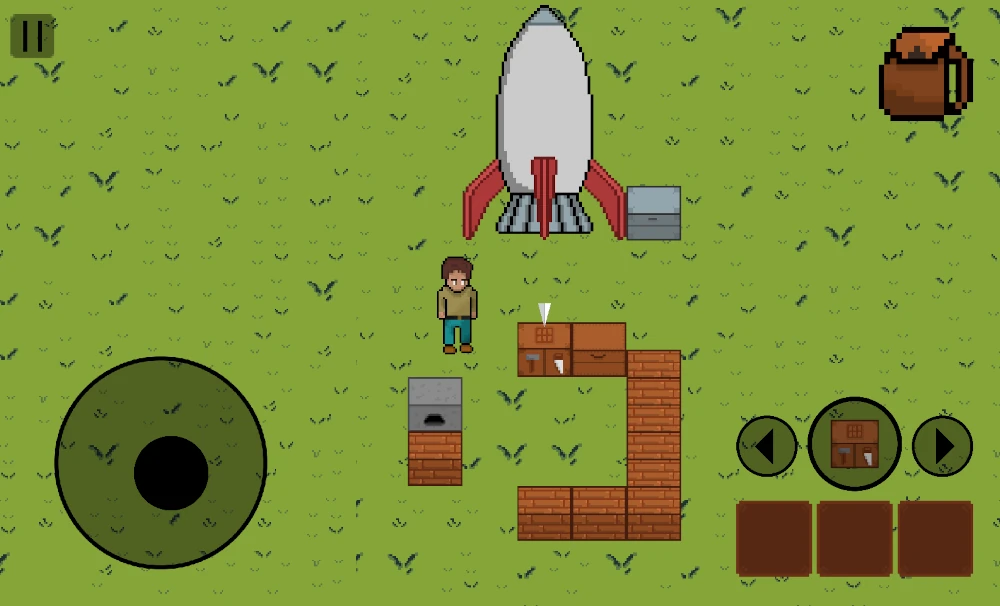Tap the middle empty quick slot
The width and height of the screenshot is (1000, 606).
point(854,538)
